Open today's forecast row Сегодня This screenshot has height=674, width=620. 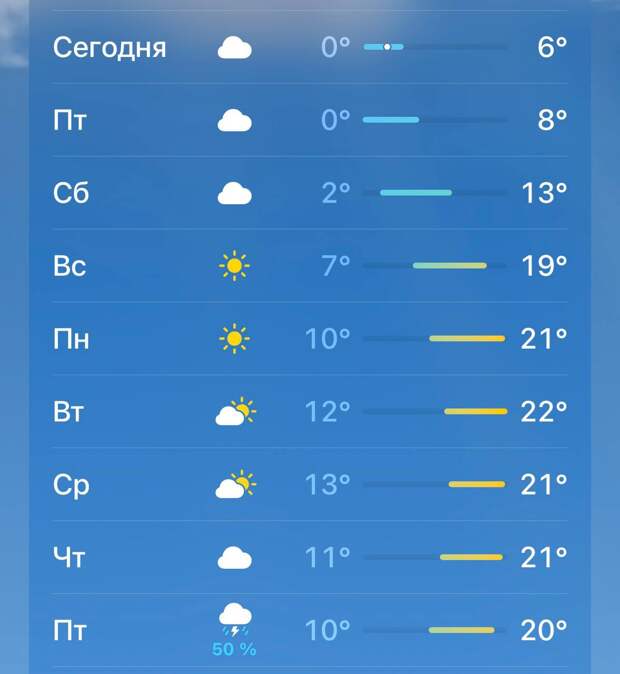[310, 47]
